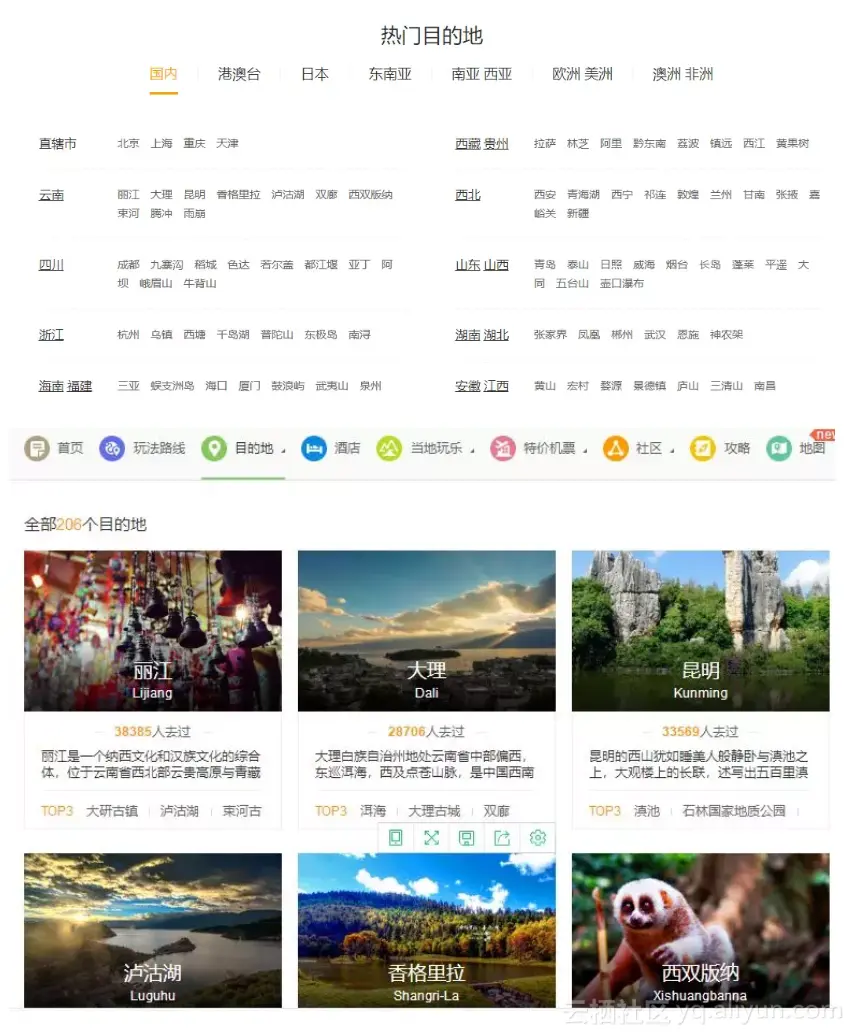Viewport: 854px width, 1036px height.
Task: Open the 地图 section
Action: coord(798,448)
